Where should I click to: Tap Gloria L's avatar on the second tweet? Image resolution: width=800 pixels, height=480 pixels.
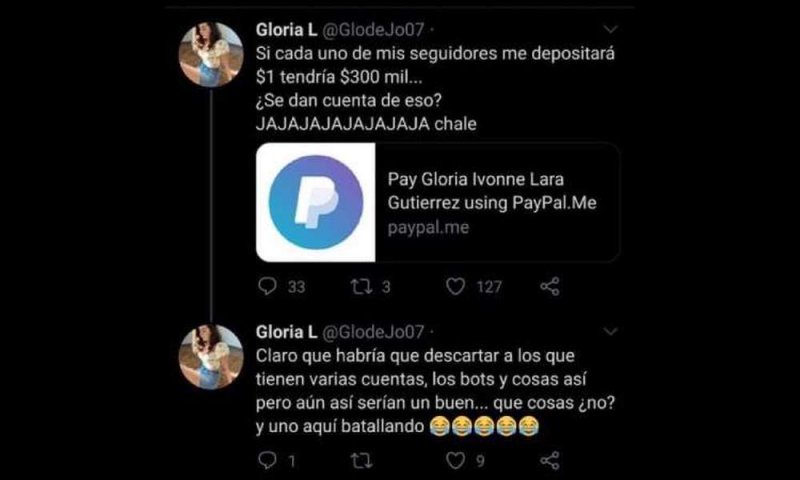pyautogui.click(x=211, y=357)
